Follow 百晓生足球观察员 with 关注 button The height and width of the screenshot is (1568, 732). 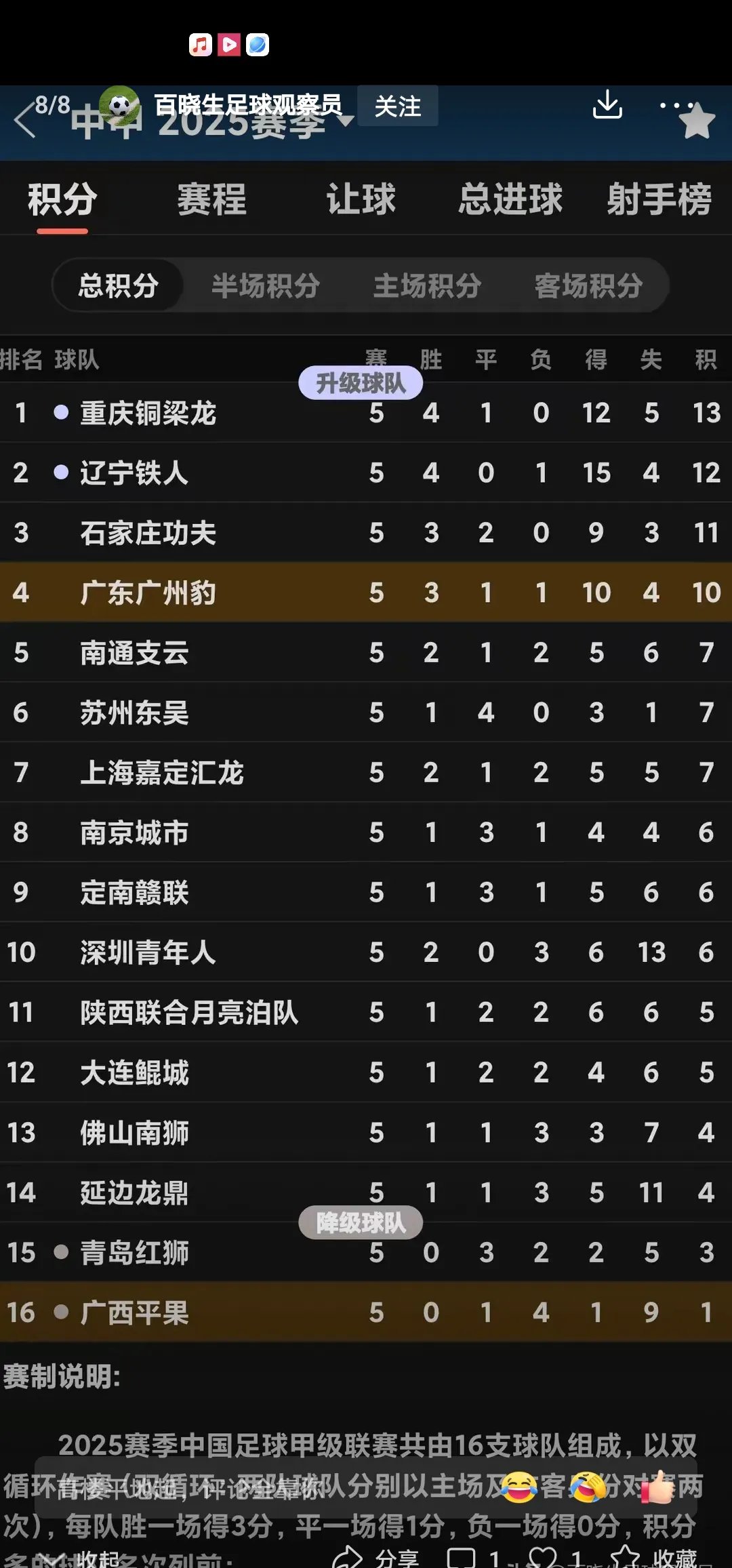(x=398, y=106)
